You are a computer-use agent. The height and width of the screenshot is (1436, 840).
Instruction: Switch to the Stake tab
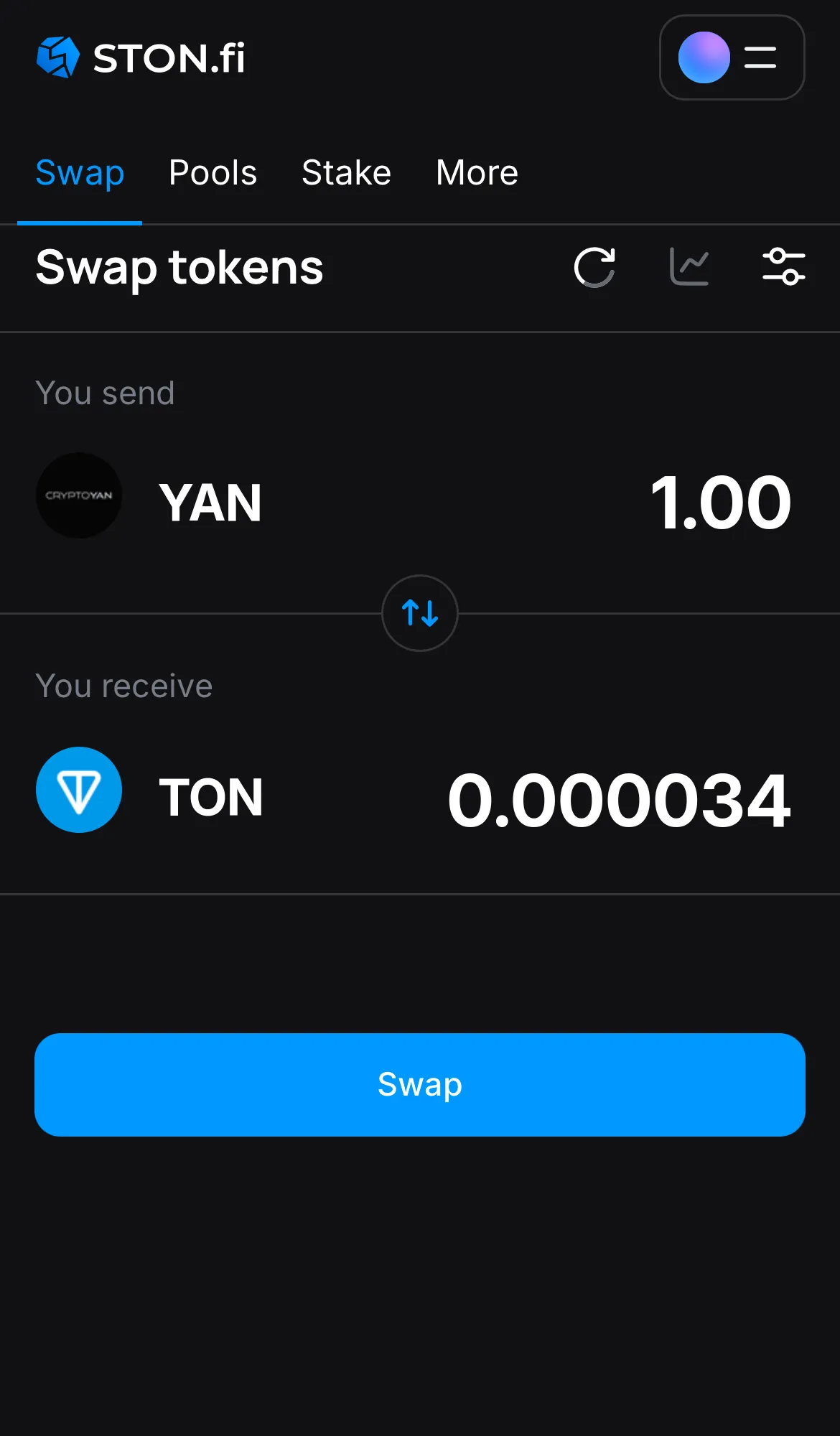pyautogui.click(x=346, y=172)
